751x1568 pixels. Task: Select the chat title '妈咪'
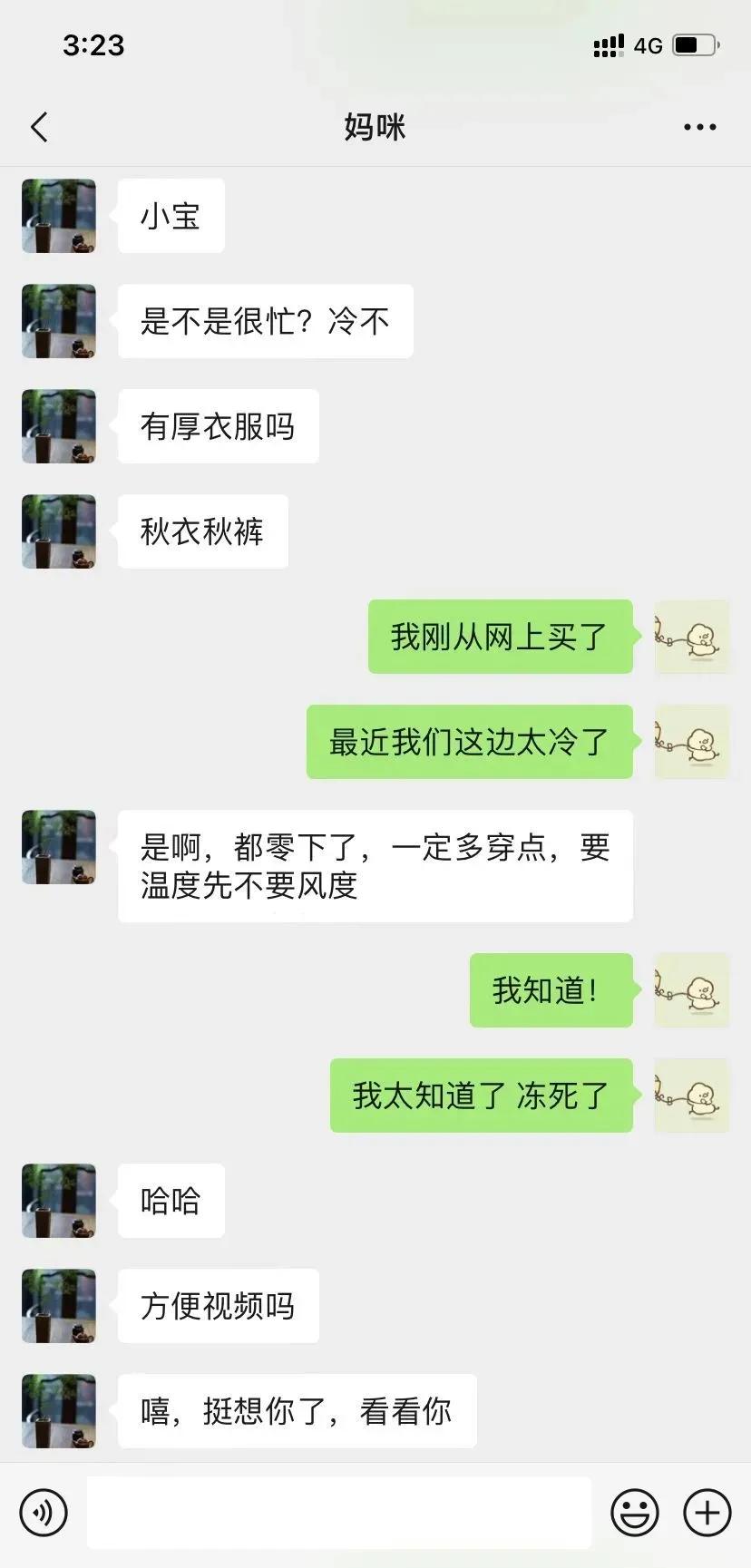click(x=375, y=127)
